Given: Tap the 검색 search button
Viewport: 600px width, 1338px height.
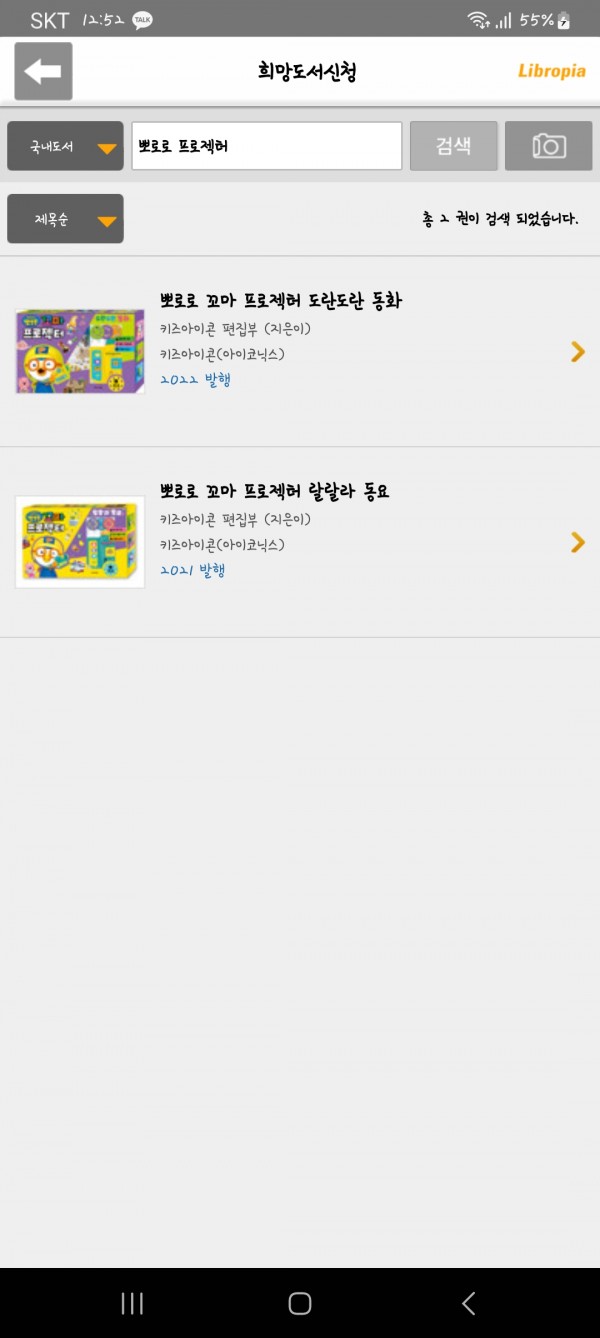Looking at the screenshot, I should coord(453,146).
